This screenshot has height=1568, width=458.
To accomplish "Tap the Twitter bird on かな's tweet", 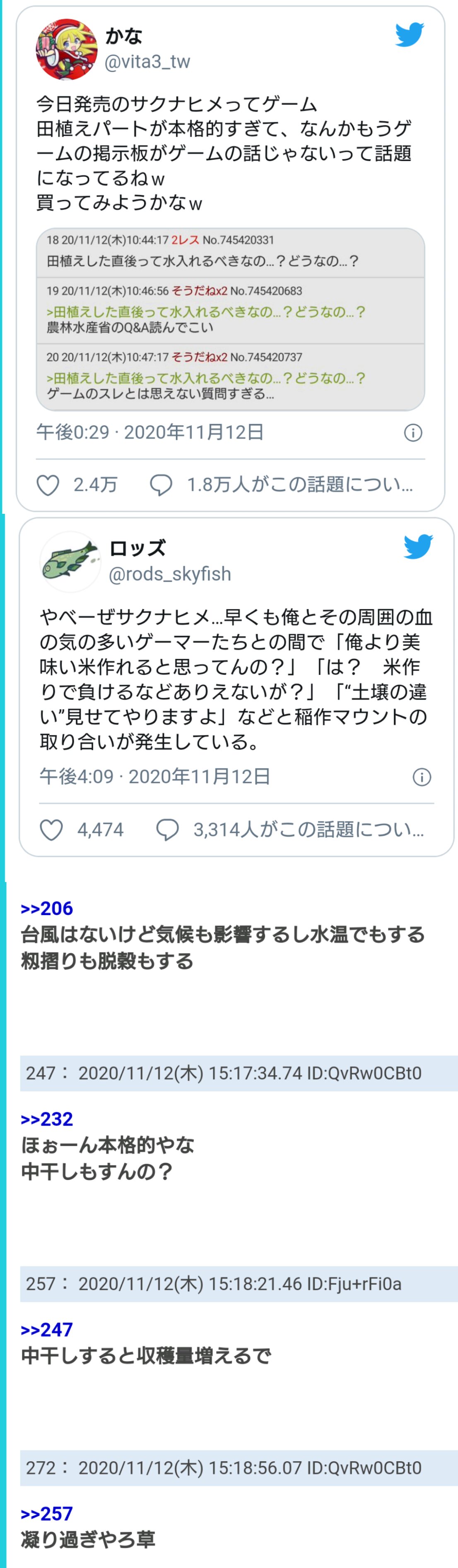I will tap(409, 35).
